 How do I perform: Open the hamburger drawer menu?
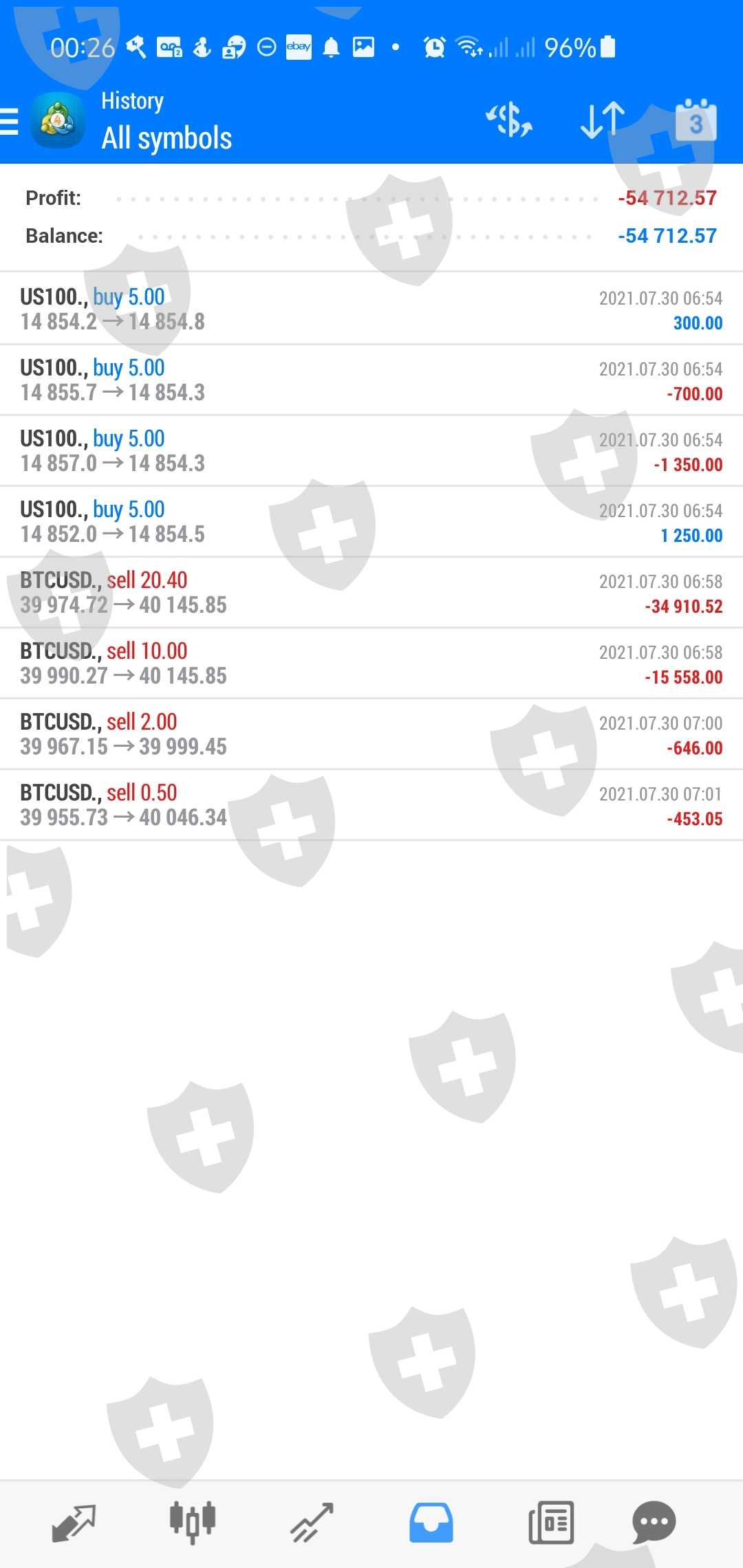(10, 122)
